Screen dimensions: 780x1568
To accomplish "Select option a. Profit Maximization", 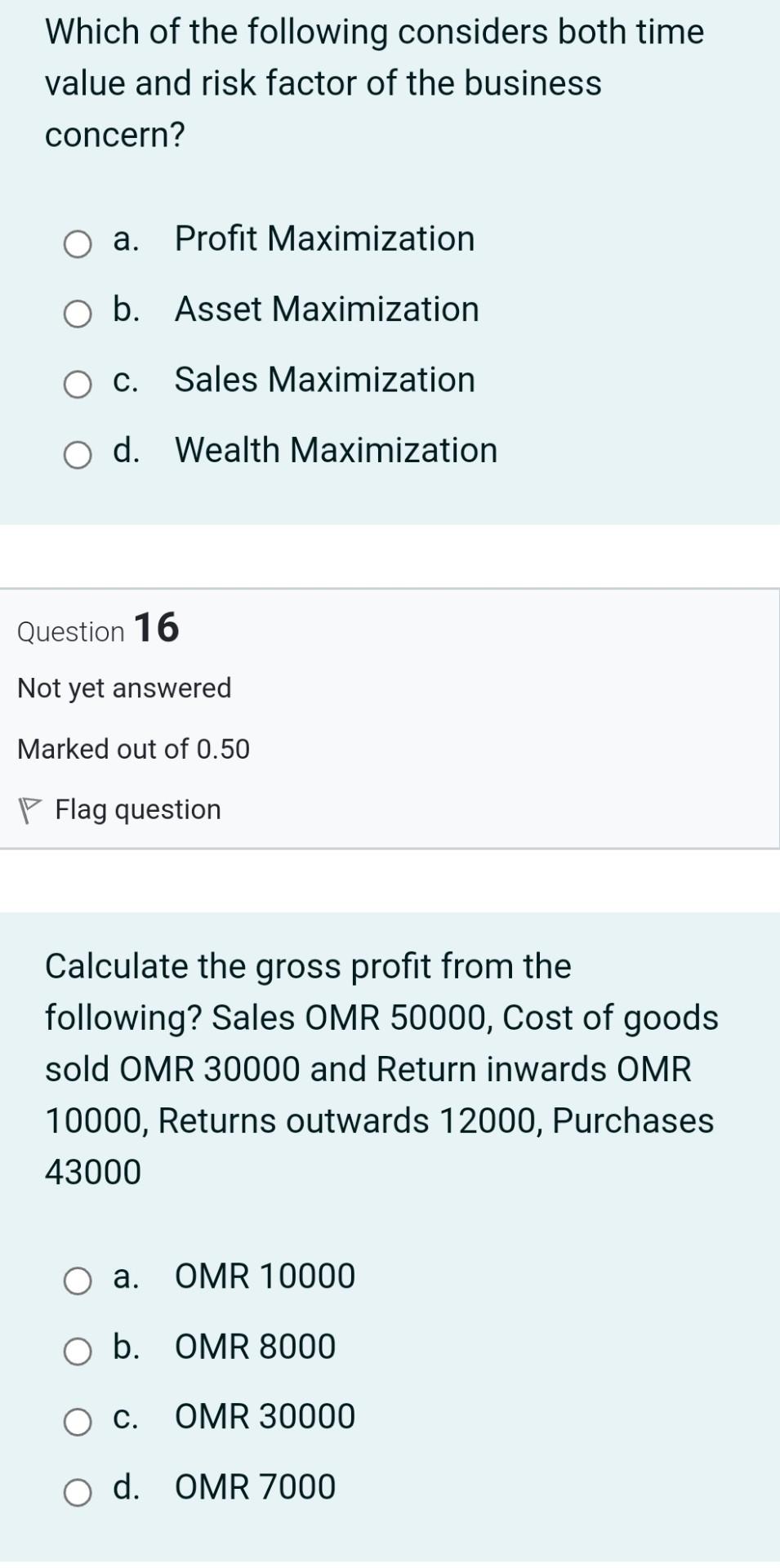I will pyautogui.click(x=78, y=243).
